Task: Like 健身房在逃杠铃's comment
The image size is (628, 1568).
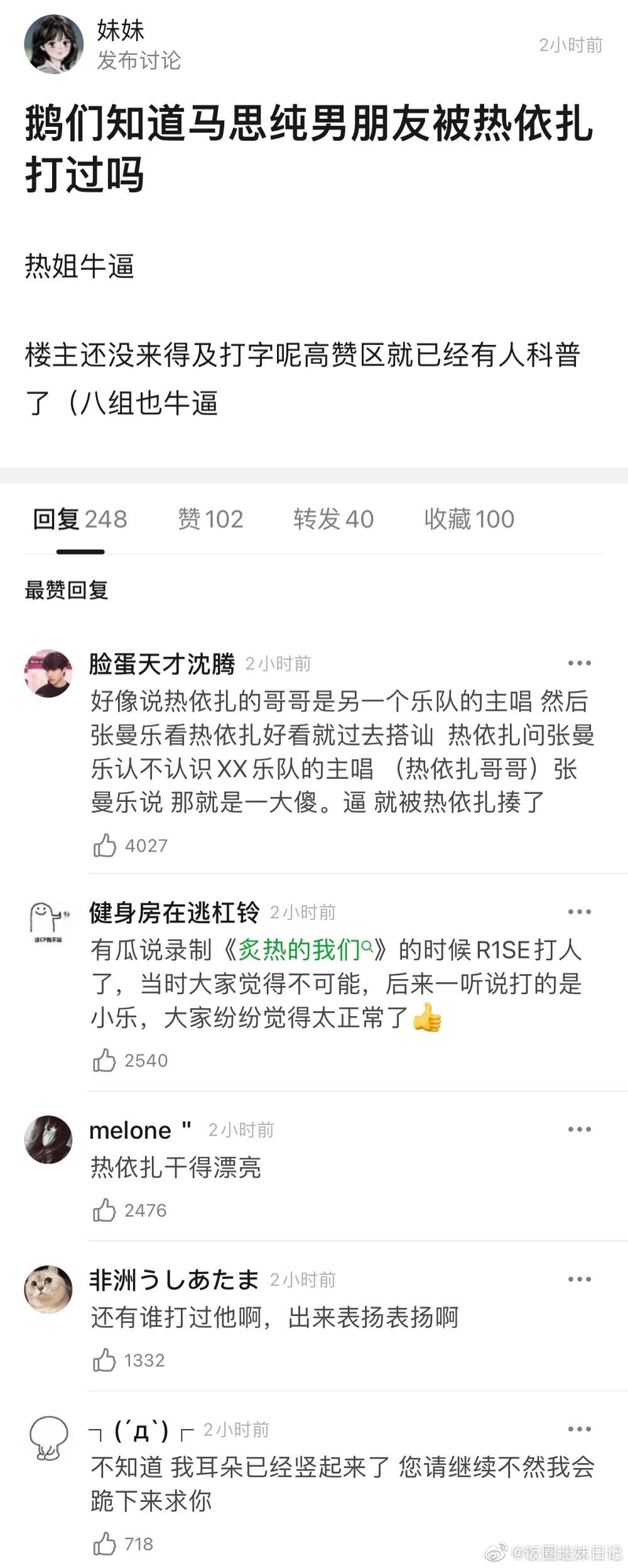Action: (x=105, y=1060)
